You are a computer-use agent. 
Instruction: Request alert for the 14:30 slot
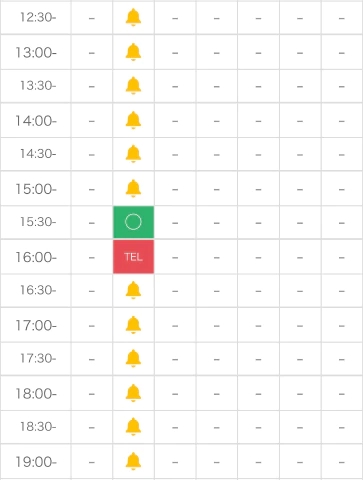point(133,154)
